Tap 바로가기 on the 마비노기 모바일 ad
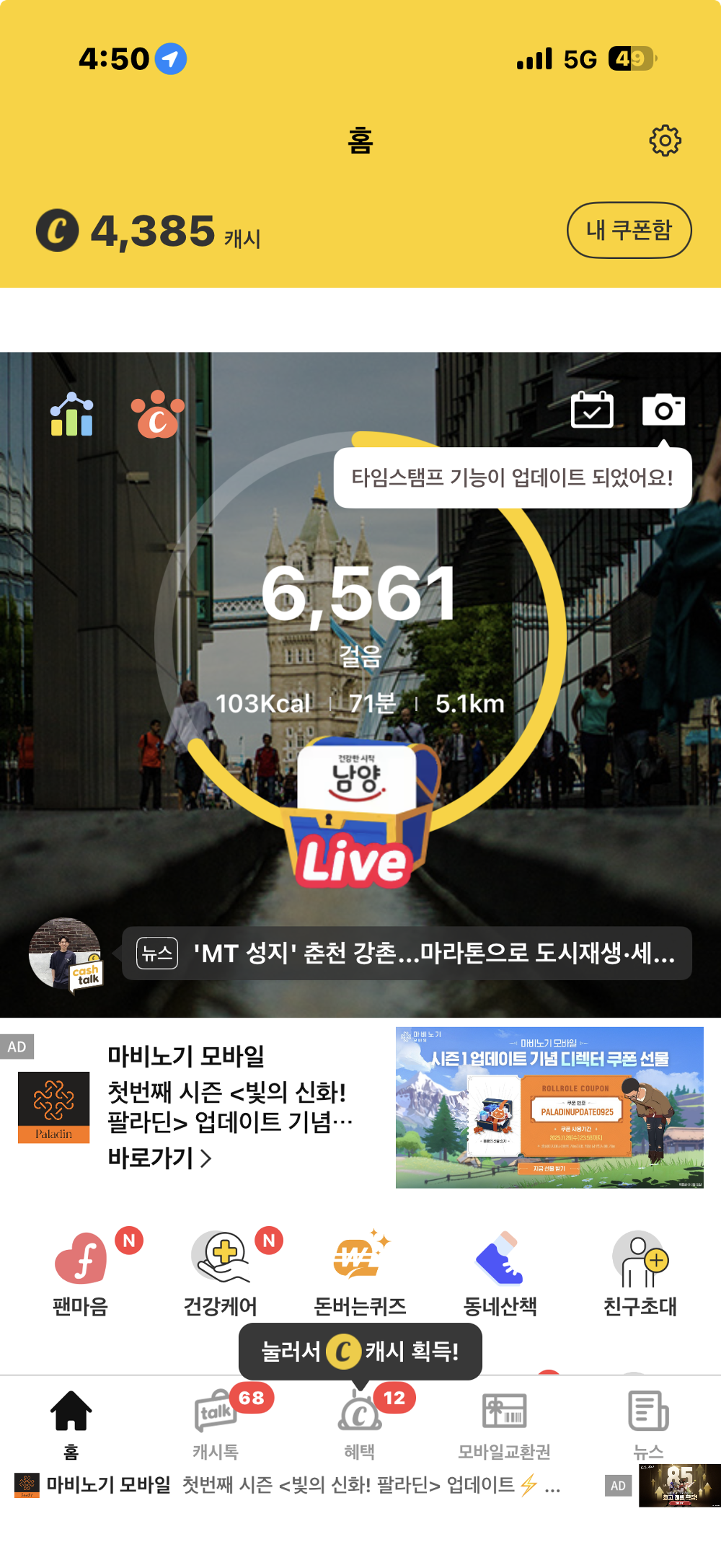721x1568 pixels. (159, 1158)
